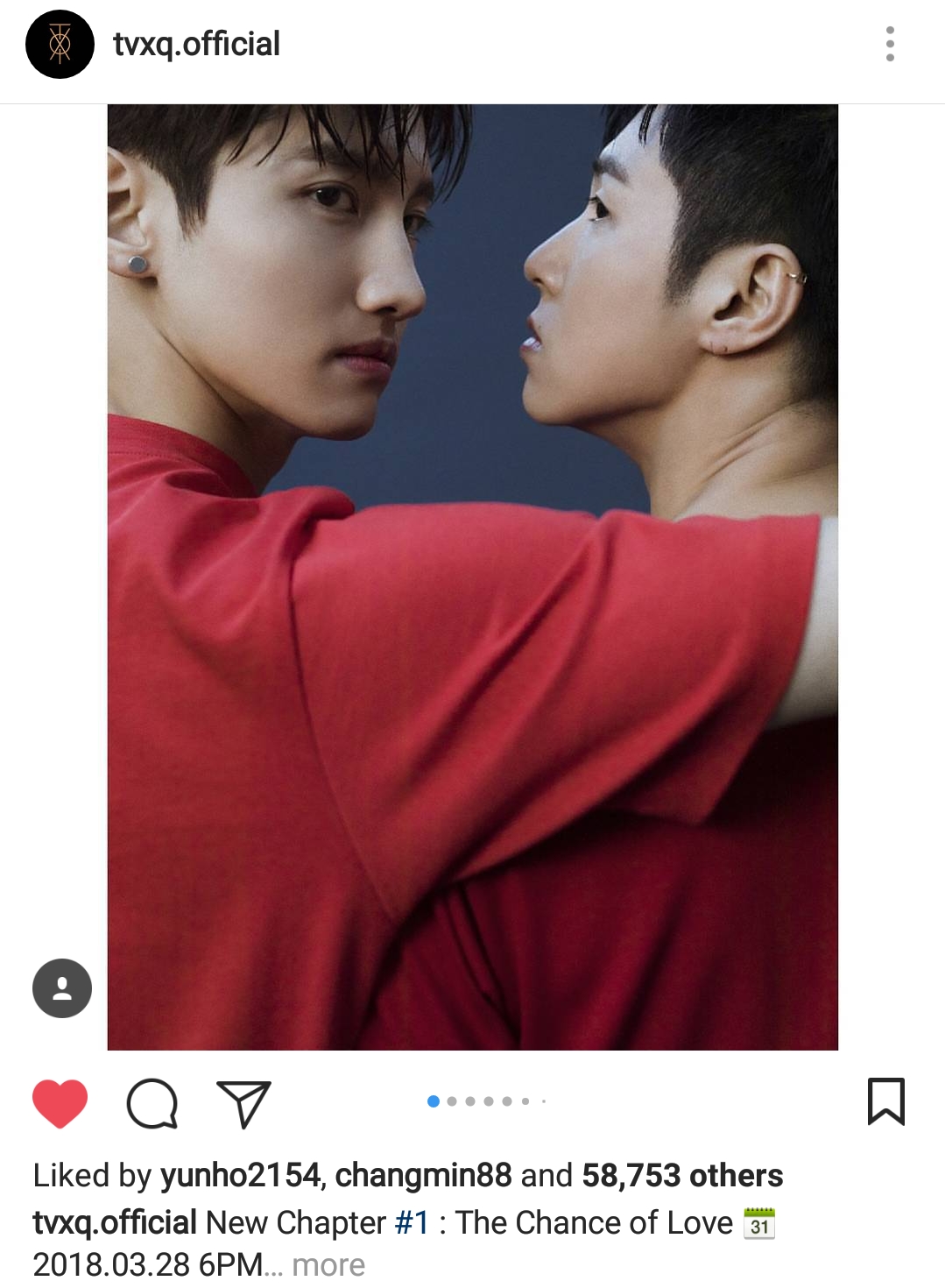
Task: Unlike the post via the red heart
Action: [60, 1103]
